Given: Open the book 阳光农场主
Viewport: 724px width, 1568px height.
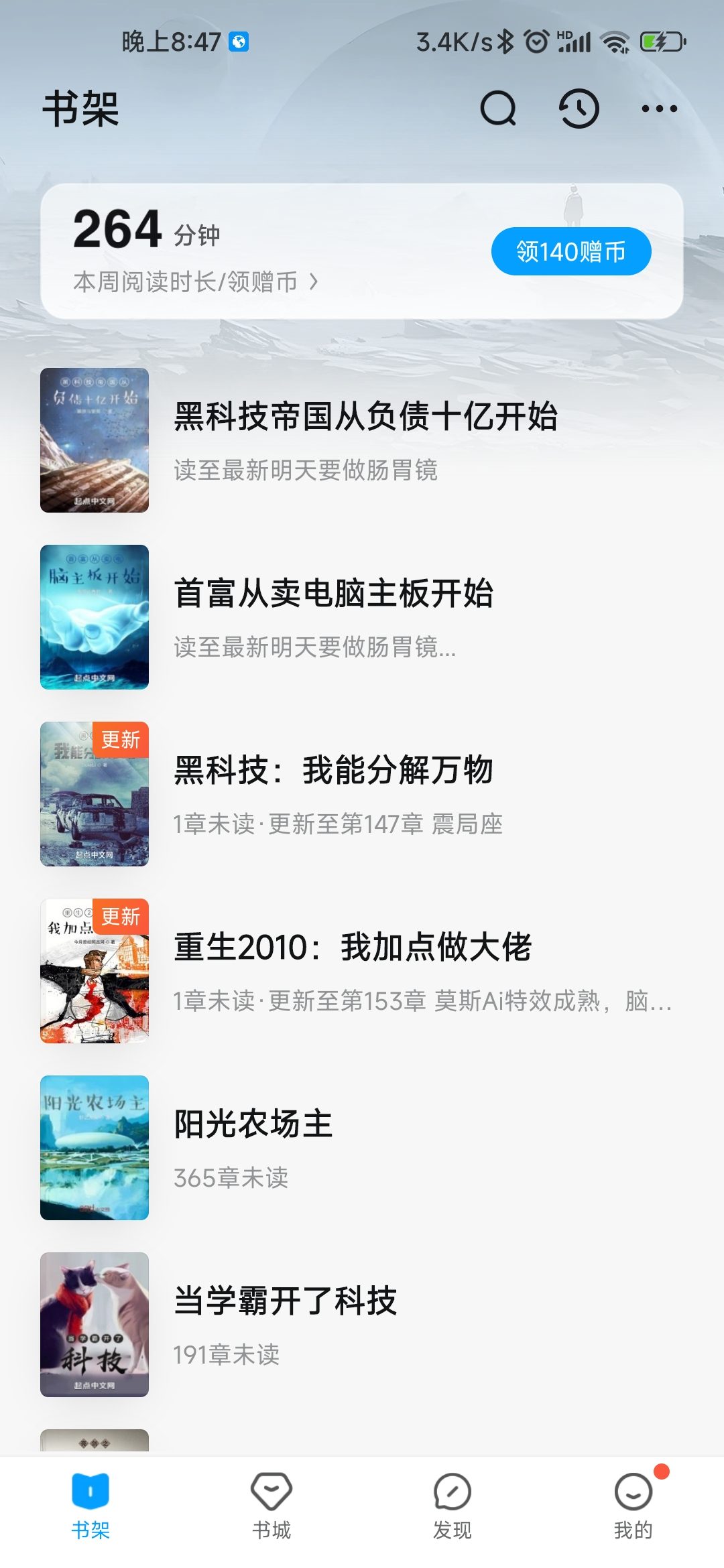Looking at the screenshot, I should [x=253, y=1124].
